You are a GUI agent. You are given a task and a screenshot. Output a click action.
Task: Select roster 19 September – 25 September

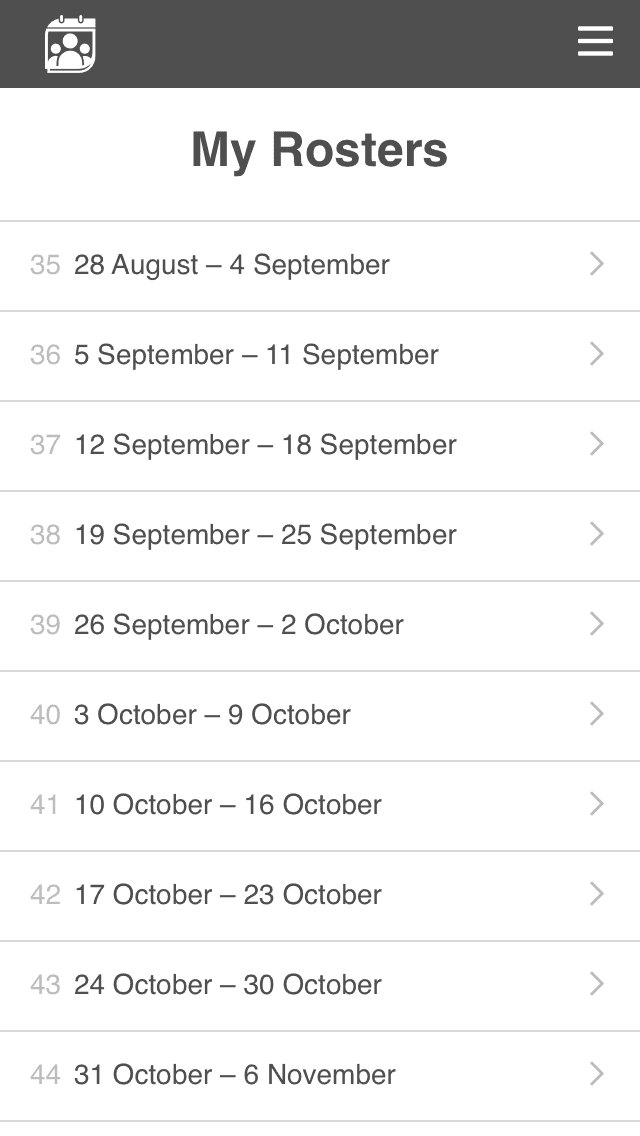click(320, 535)
